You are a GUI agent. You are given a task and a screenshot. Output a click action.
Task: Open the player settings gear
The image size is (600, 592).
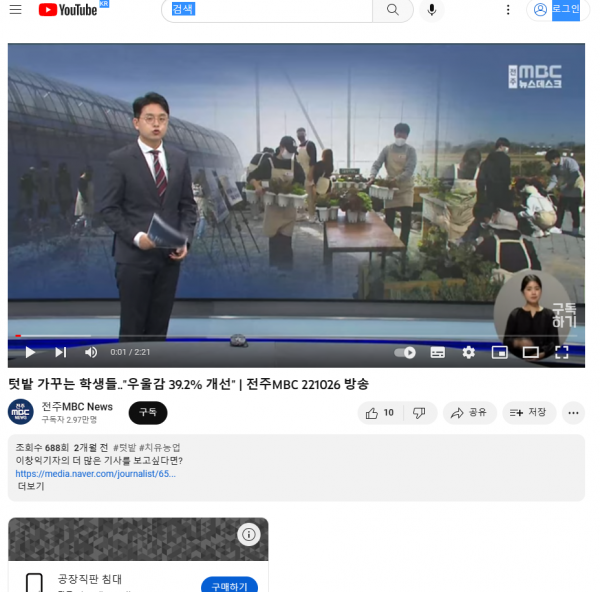pyautogui.click(x=468, y=352)
